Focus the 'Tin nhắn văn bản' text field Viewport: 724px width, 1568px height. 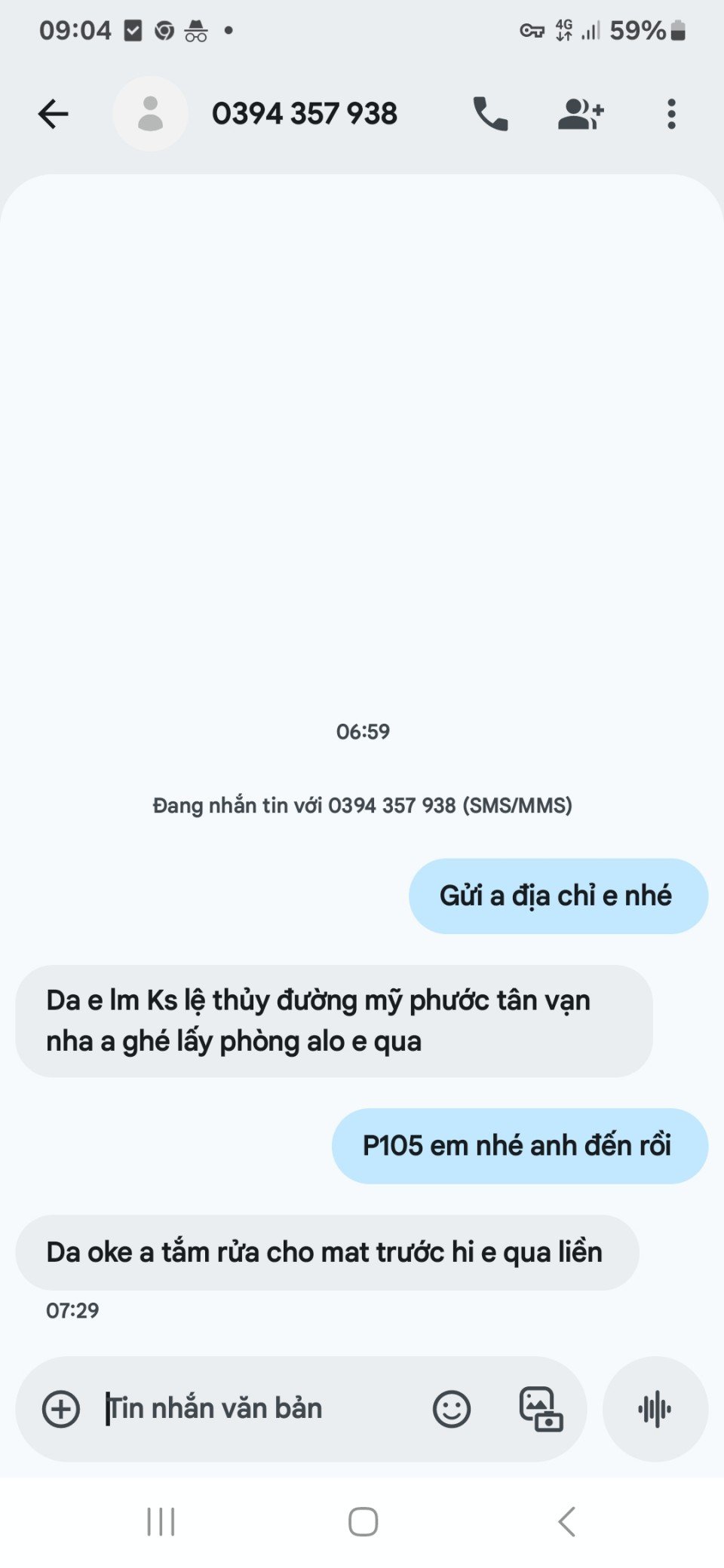[x=256, y=1409]
